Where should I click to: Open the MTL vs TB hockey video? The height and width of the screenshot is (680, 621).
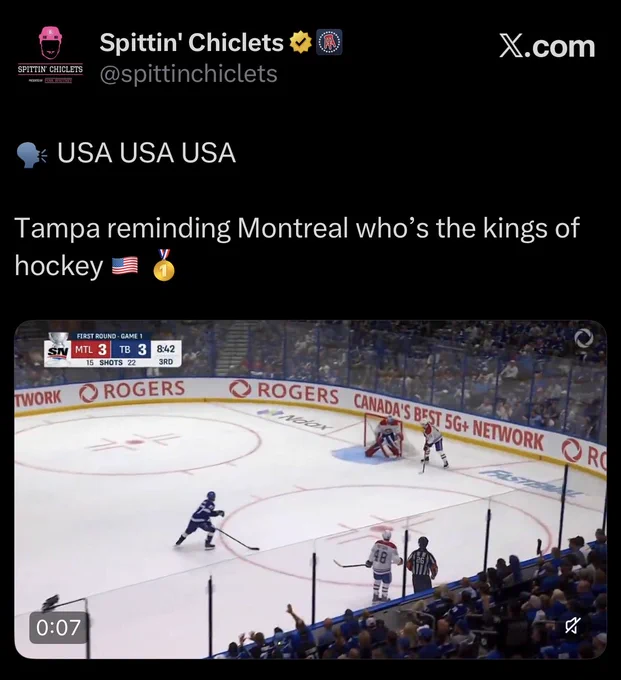[x=310, y=490]
